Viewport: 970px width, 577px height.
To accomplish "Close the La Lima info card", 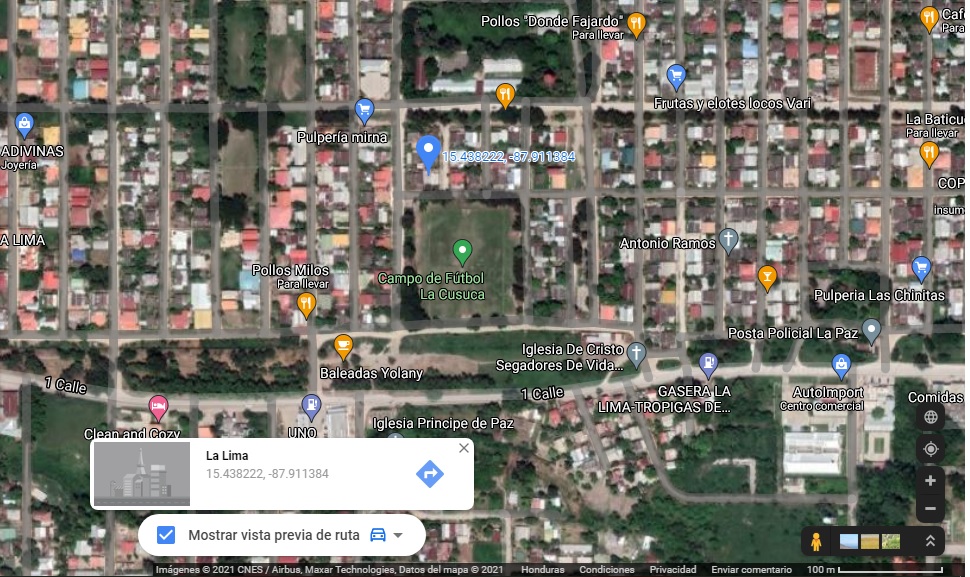I will tap(463, 449).
